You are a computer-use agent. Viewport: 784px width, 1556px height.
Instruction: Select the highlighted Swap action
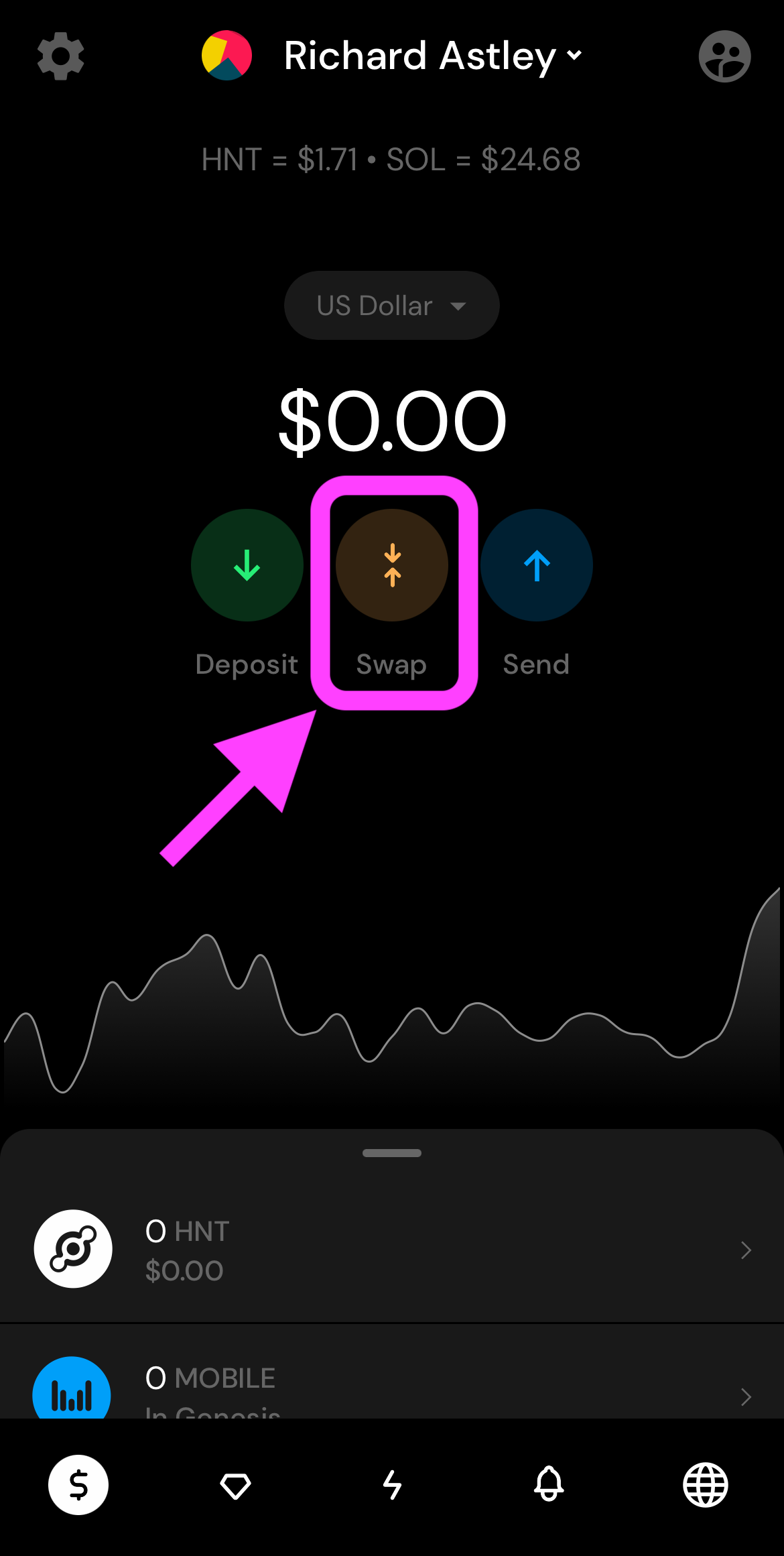coord(392,565)
